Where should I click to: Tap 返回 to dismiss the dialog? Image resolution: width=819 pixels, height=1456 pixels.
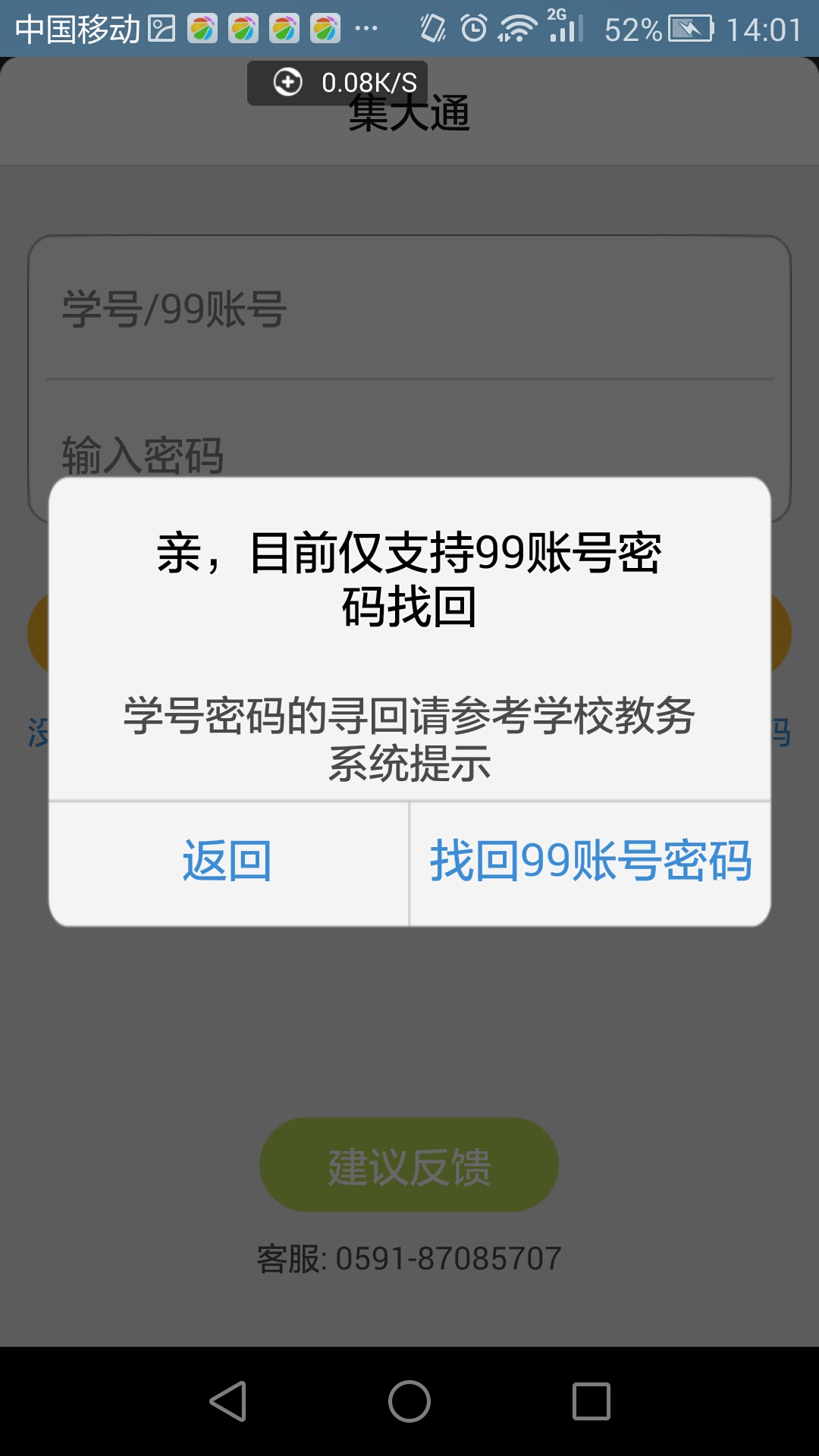[x=227, y=861]
